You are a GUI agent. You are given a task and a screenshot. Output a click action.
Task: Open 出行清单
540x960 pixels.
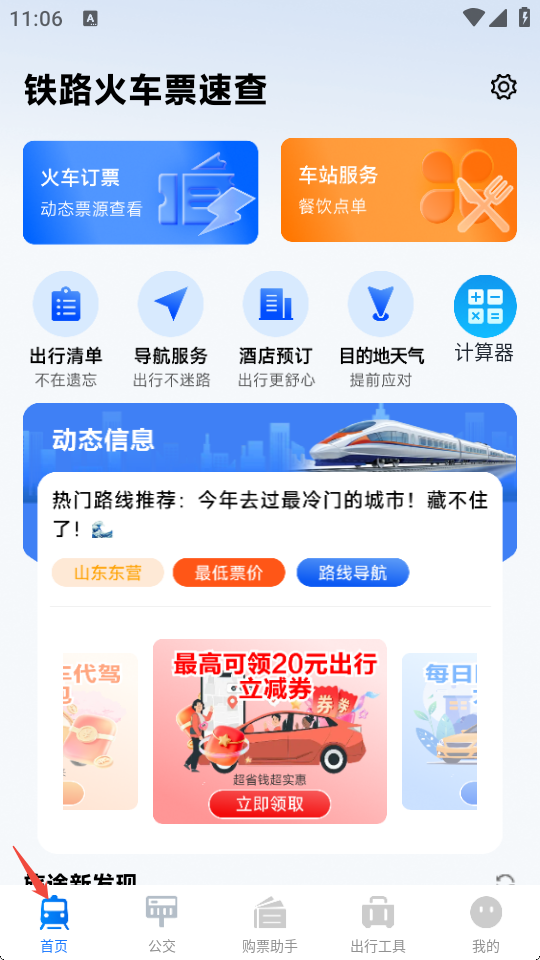coord(66,329)
